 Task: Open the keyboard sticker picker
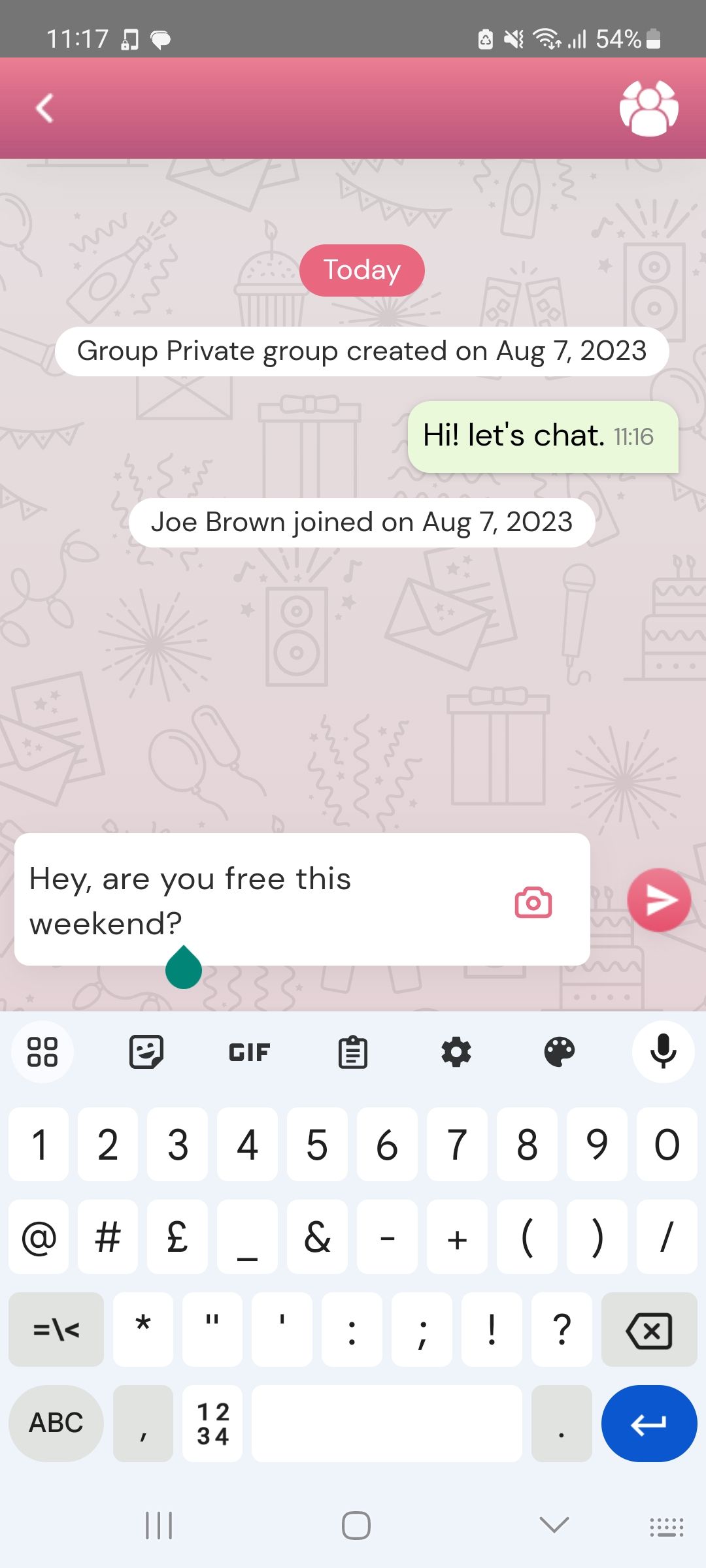point(146,1053)
